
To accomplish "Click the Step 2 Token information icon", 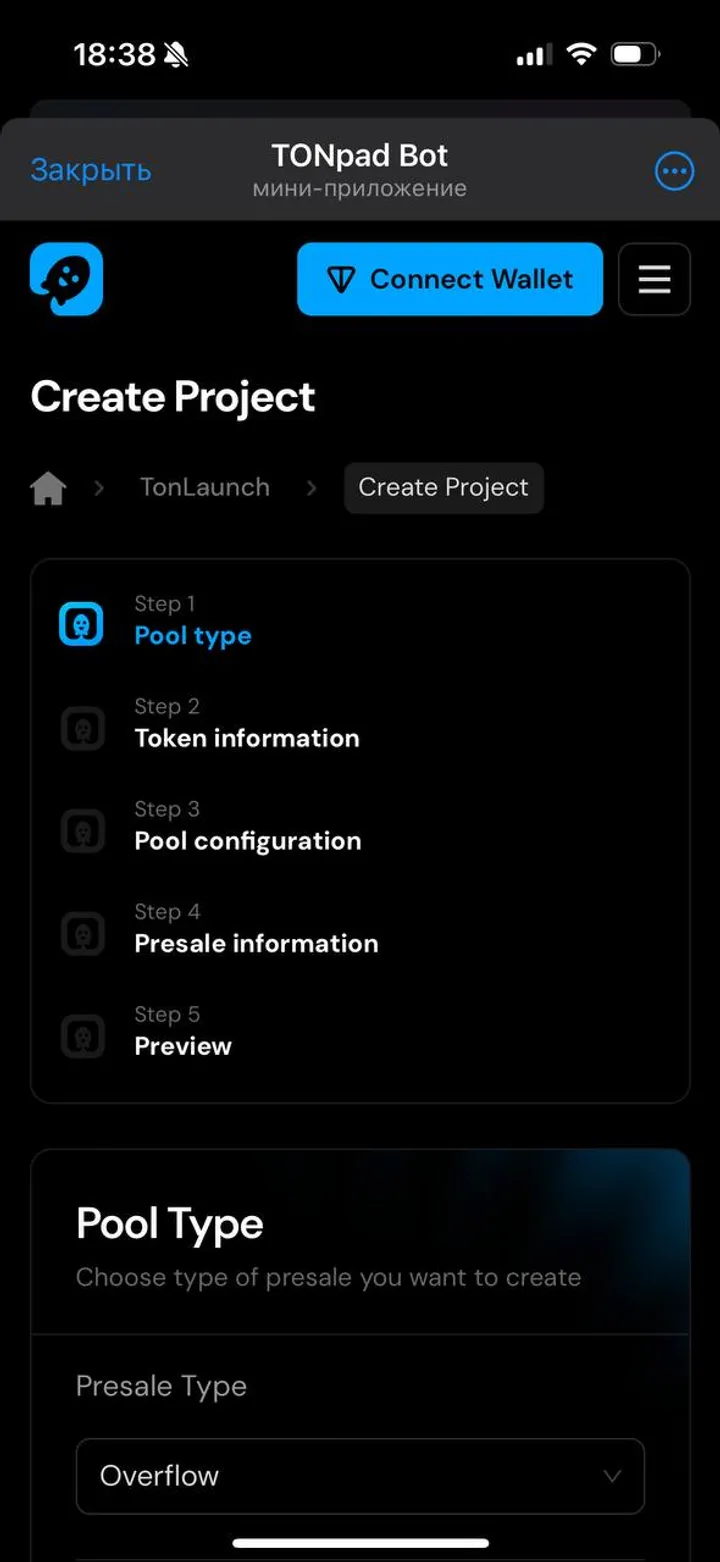I will click(81, 727).
